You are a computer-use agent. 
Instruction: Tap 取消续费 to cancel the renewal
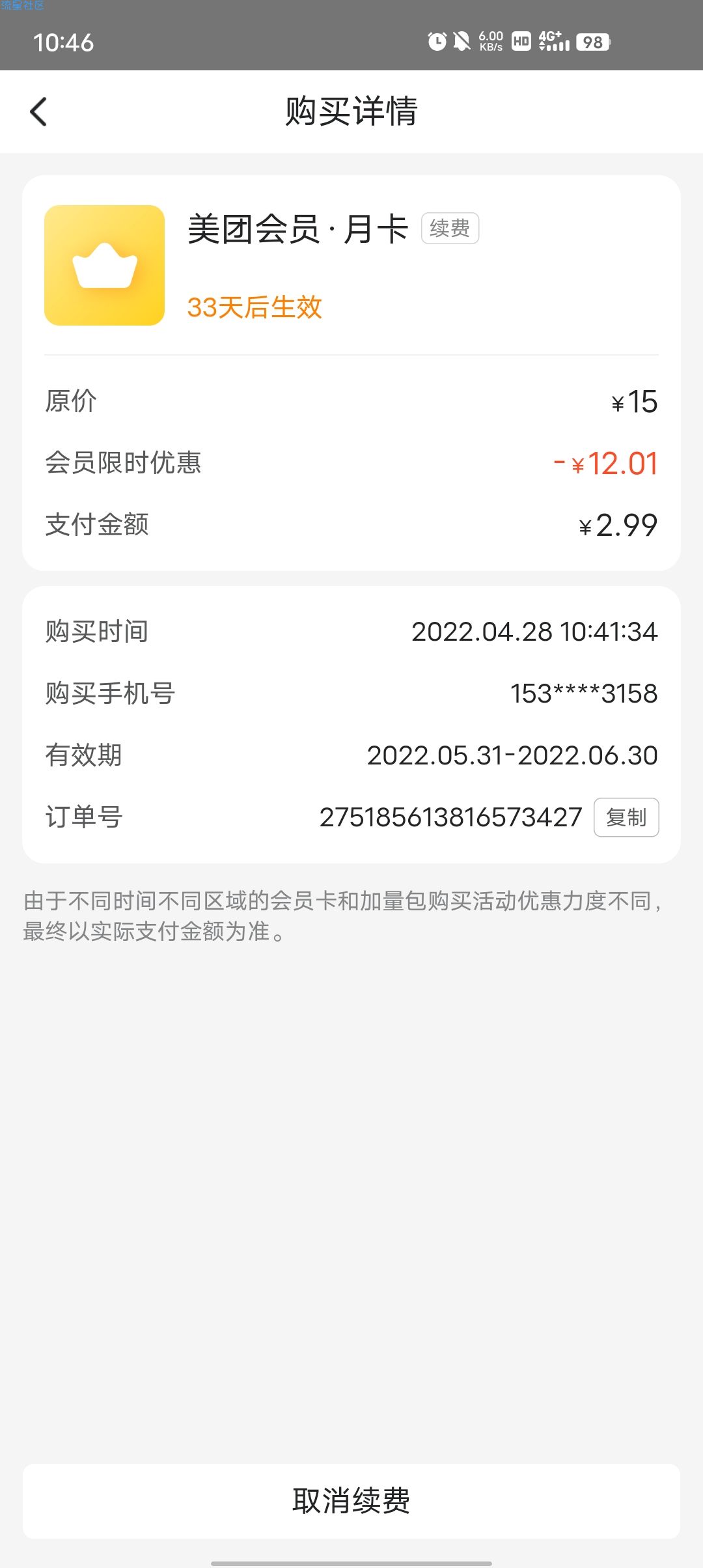click(351, 1501)
